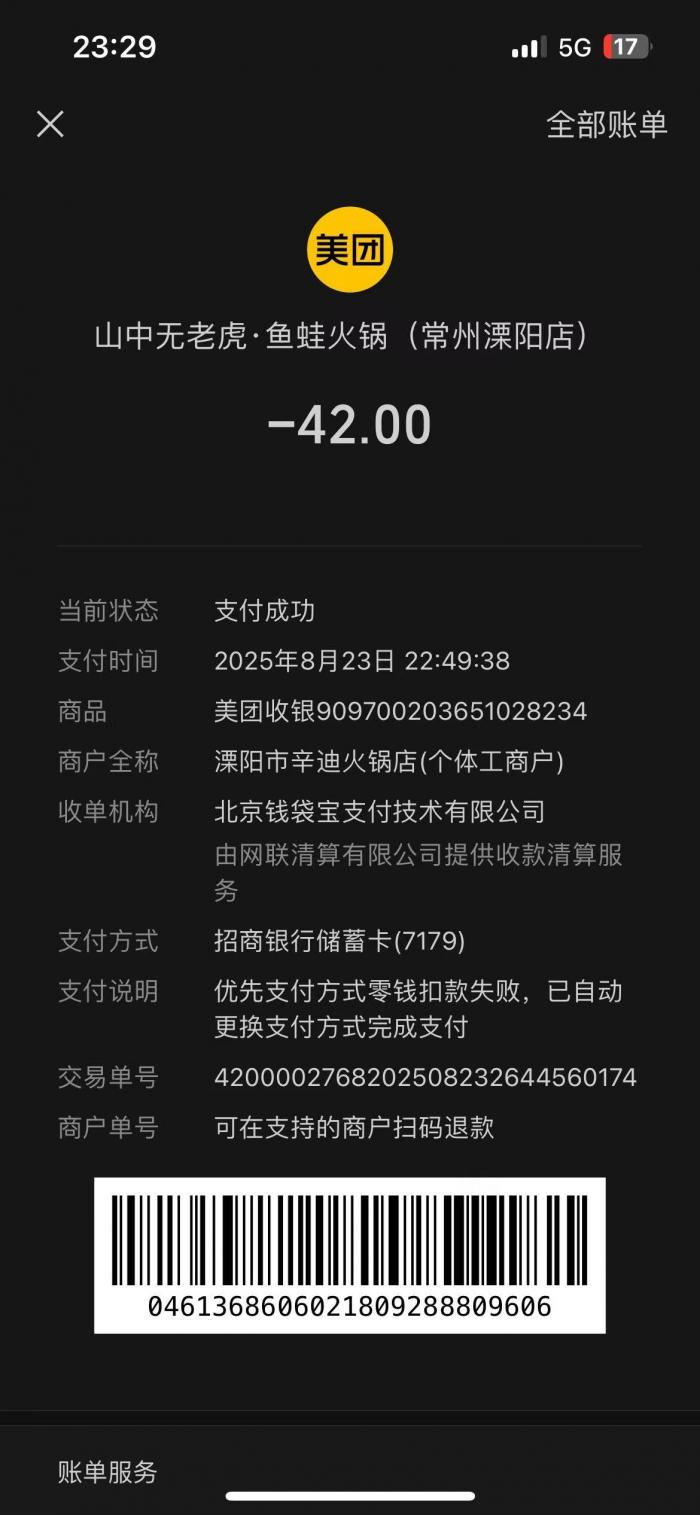This screenshot has width=700, height=1515.
Task: Open the 美团 merchant logo
Action: [x=350, y=250]
